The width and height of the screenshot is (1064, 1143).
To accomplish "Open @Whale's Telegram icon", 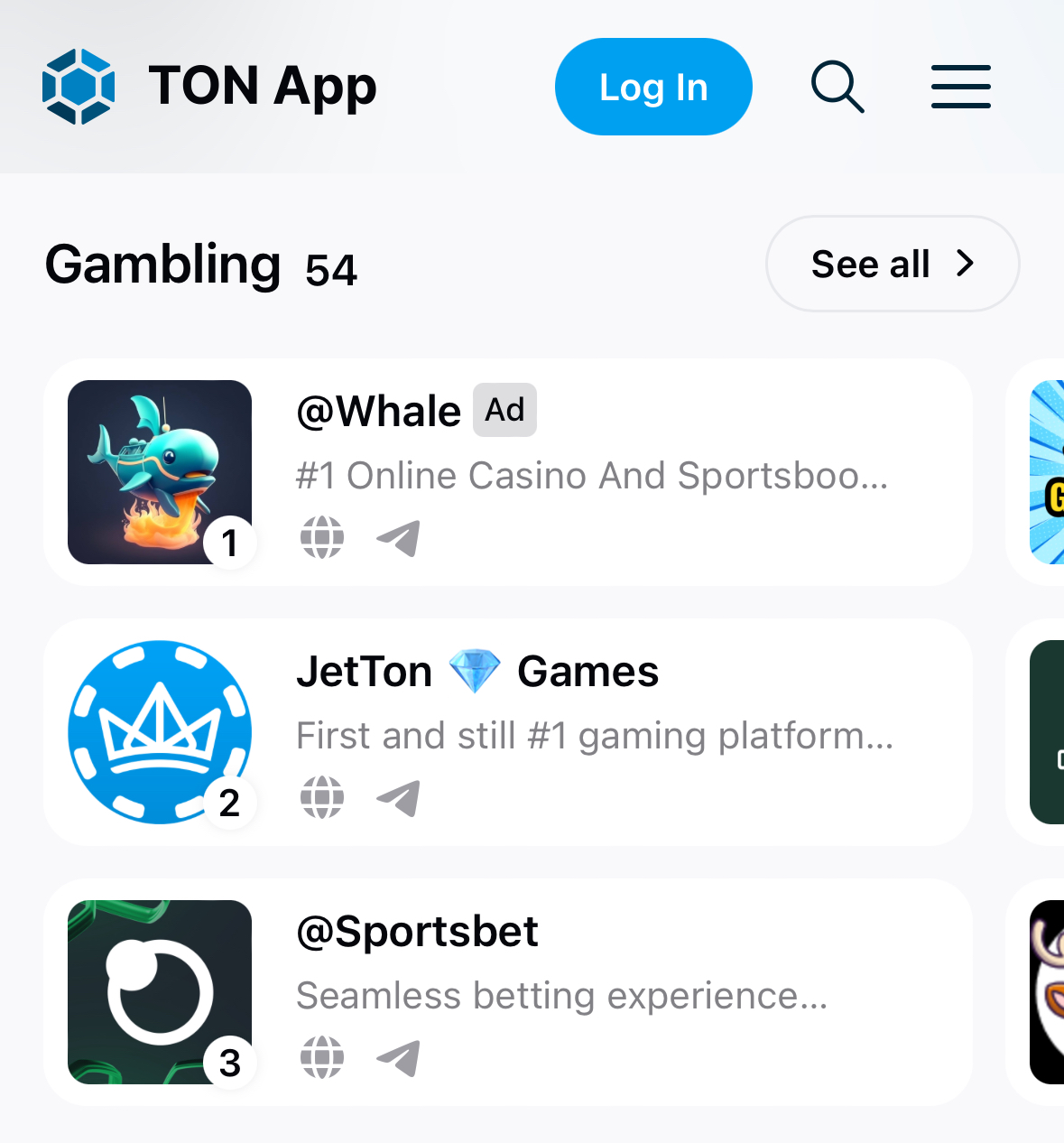I will click(x=398, y=538).
